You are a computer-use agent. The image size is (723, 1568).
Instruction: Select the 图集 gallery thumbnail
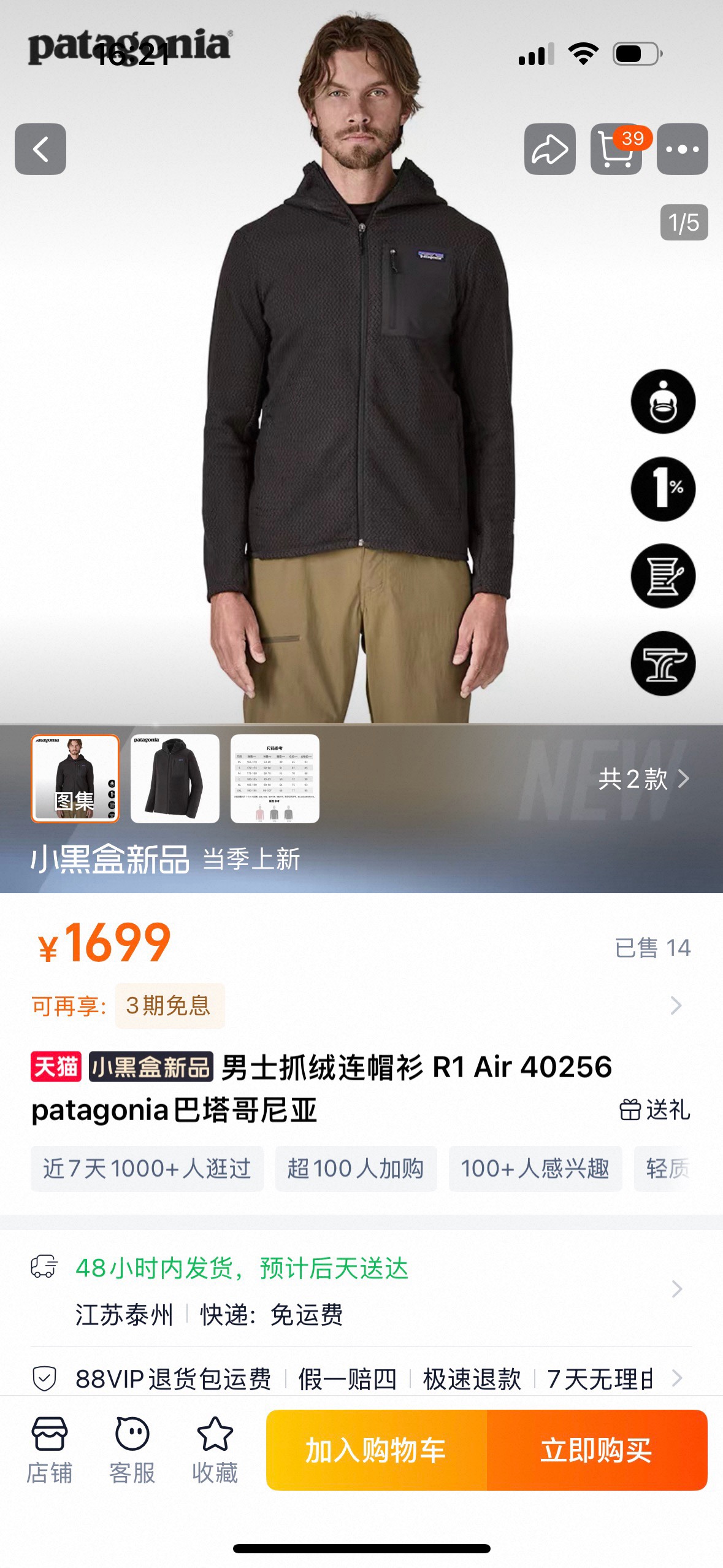tap(75, 778)
